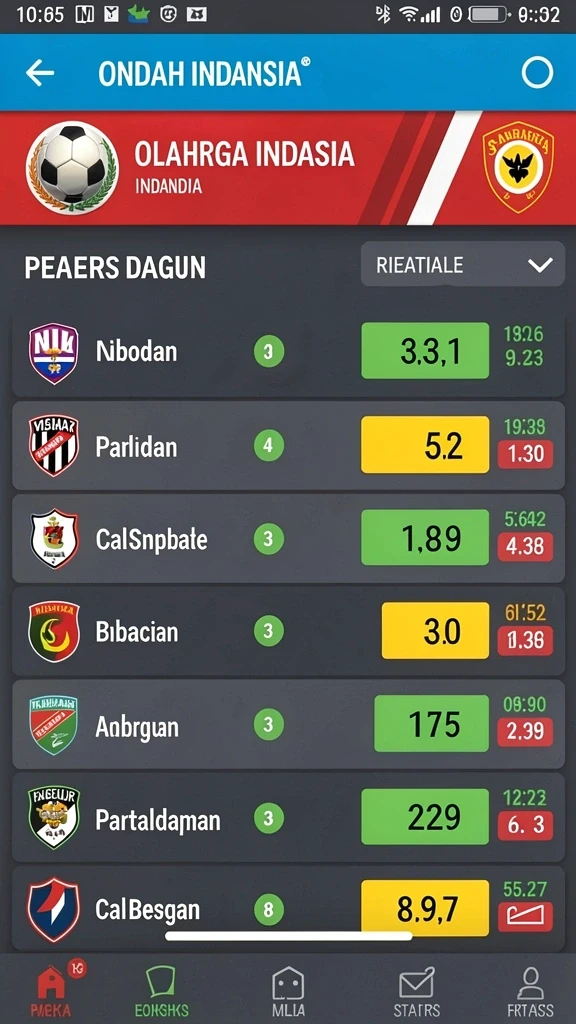This screenshot has width=576, height=1024.
Task: Open the Parlidan team row
Action: tap(288, 445)
